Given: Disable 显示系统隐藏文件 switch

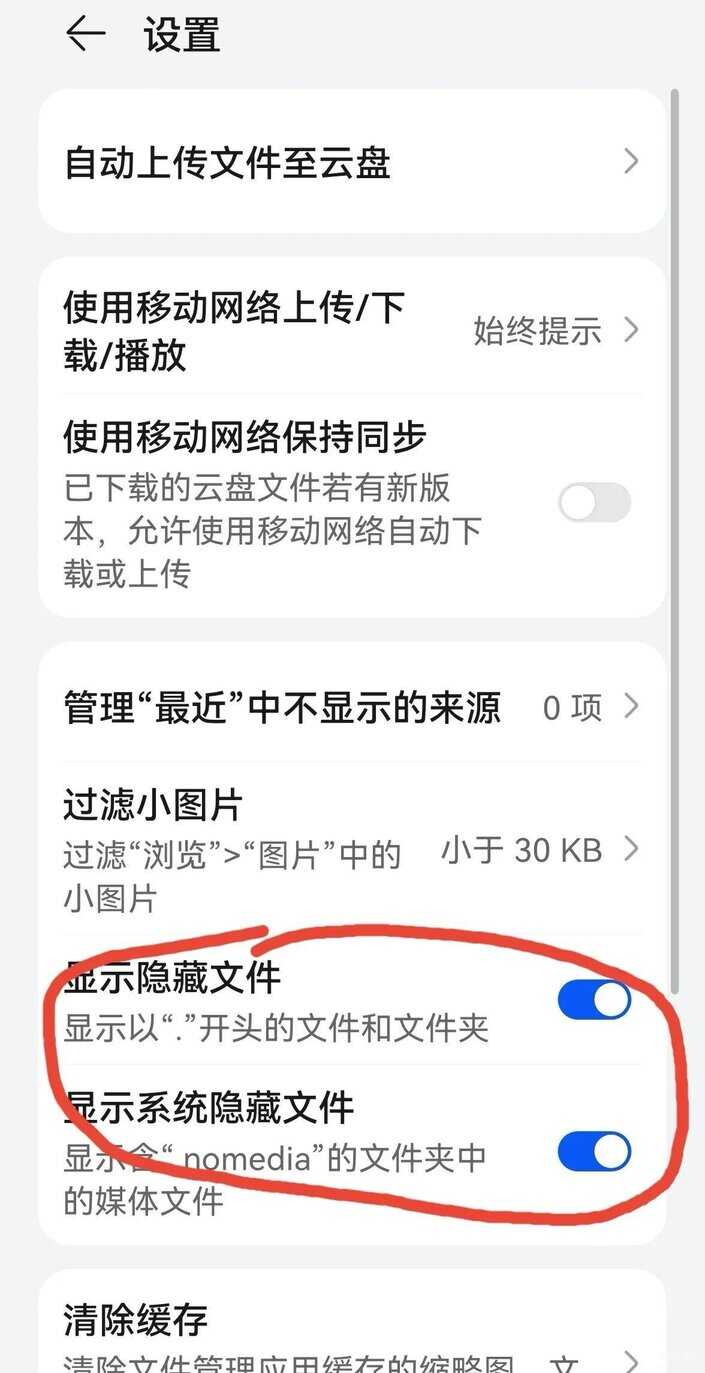Looking at the screenshot, I should pyautogui.click(x=594, y=1152).
